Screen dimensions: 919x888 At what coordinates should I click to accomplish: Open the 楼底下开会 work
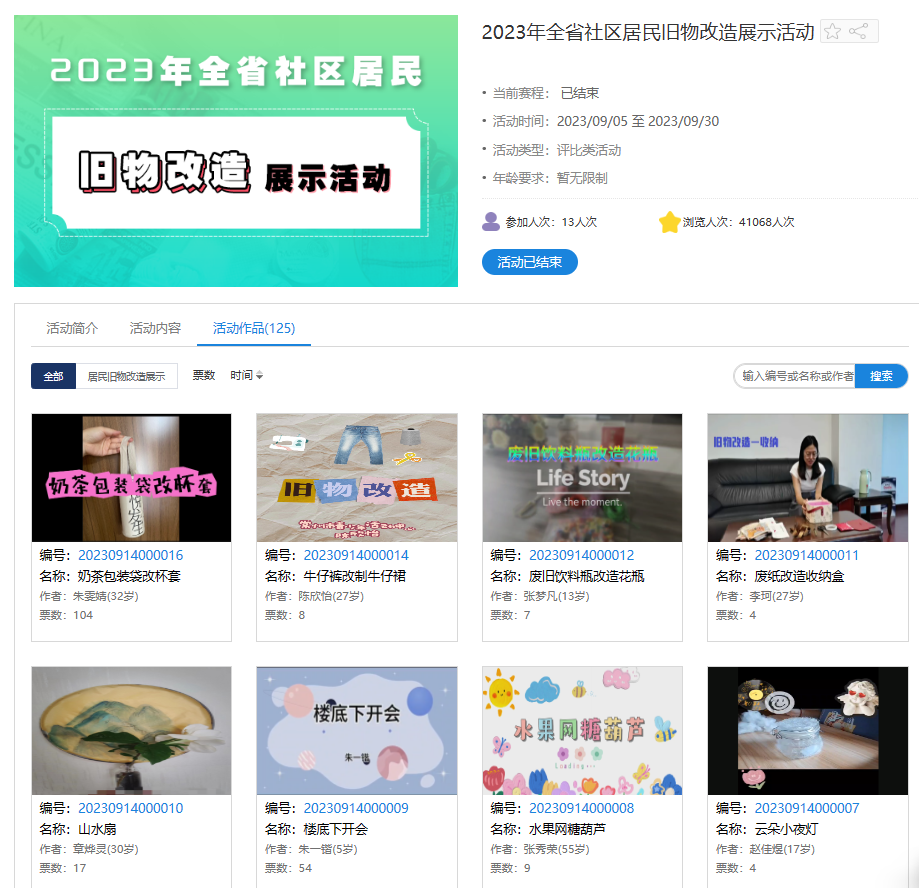[357, 731]
